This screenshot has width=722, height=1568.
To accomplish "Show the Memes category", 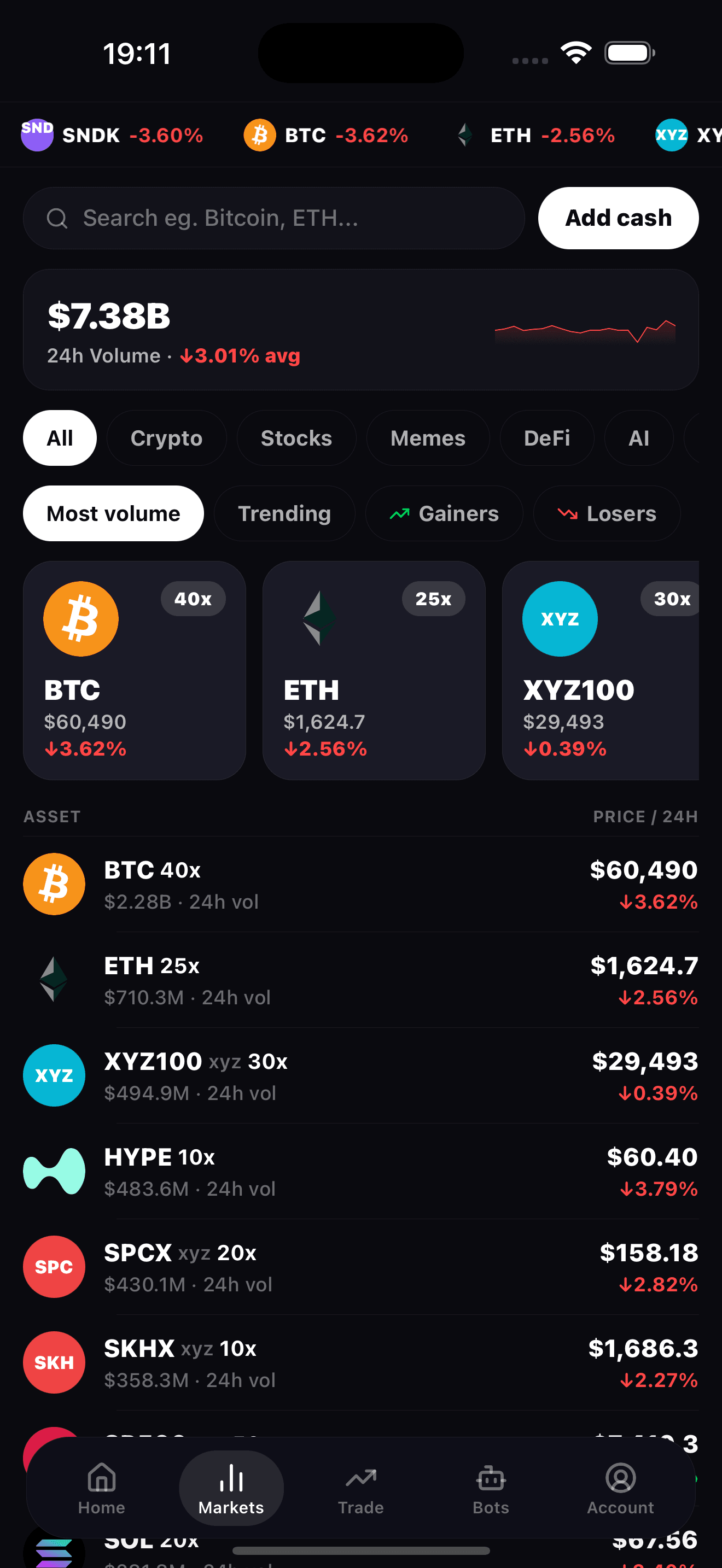I will click(427, 438).
